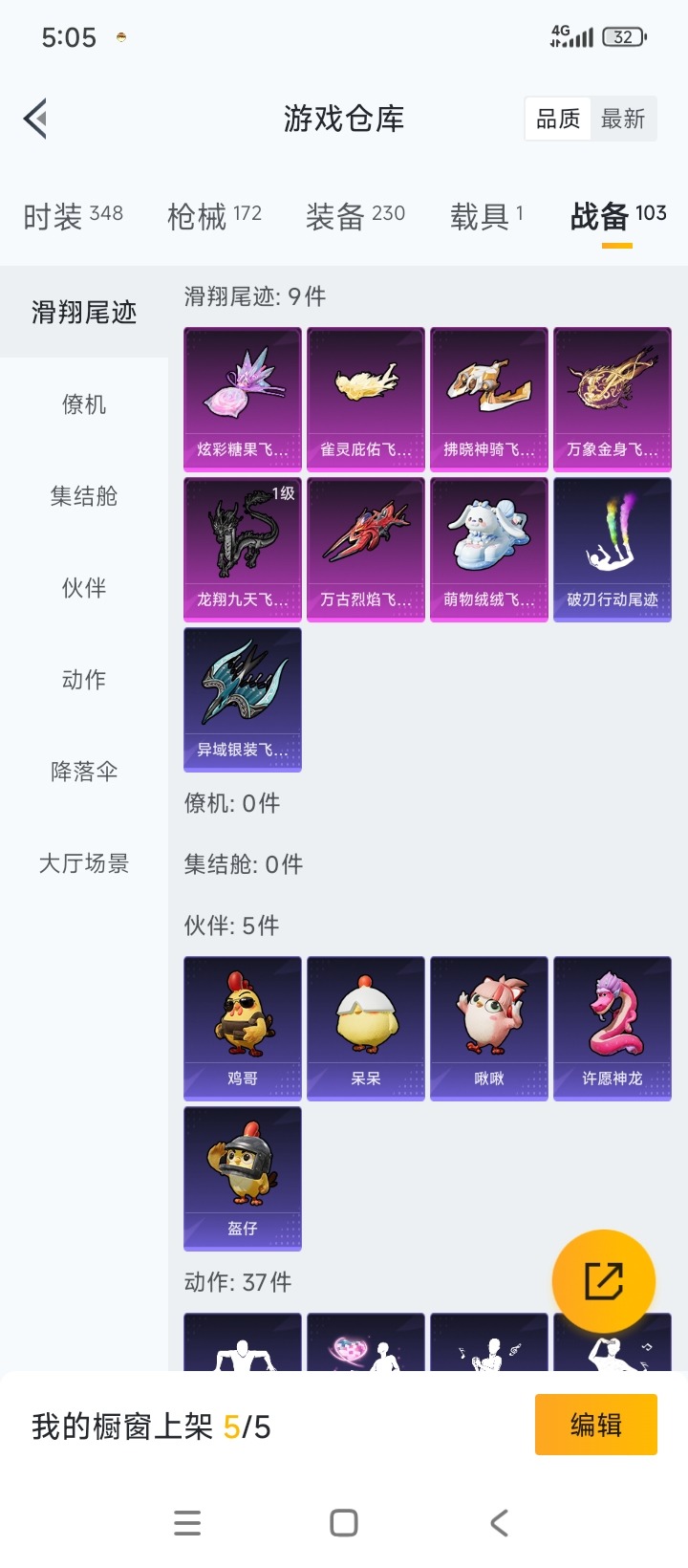
Task: Tap the back arrow at top left
Action: coord(34,119)
